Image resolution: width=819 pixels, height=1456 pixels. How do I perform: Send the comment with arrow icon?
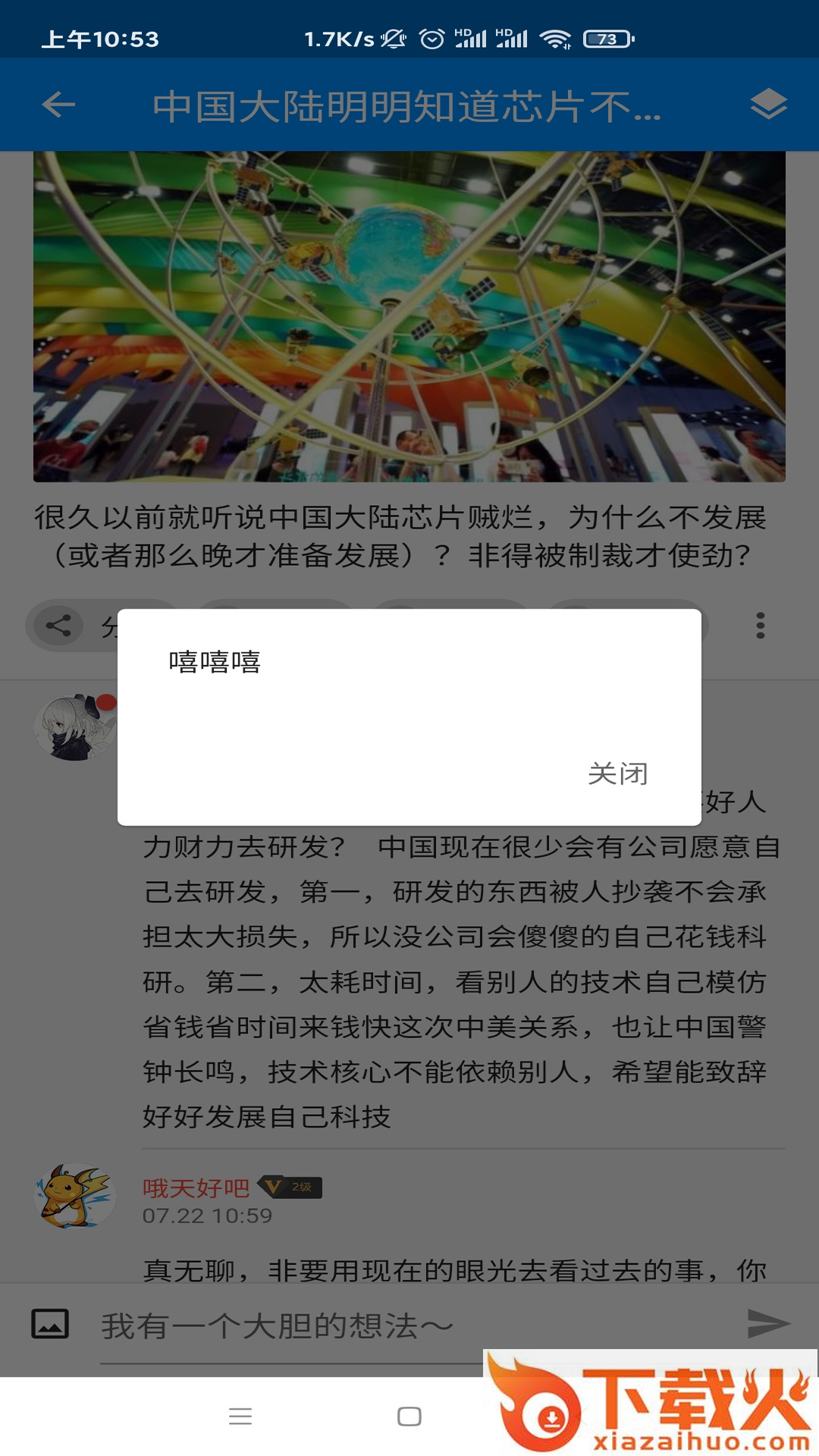point(768,1324)
